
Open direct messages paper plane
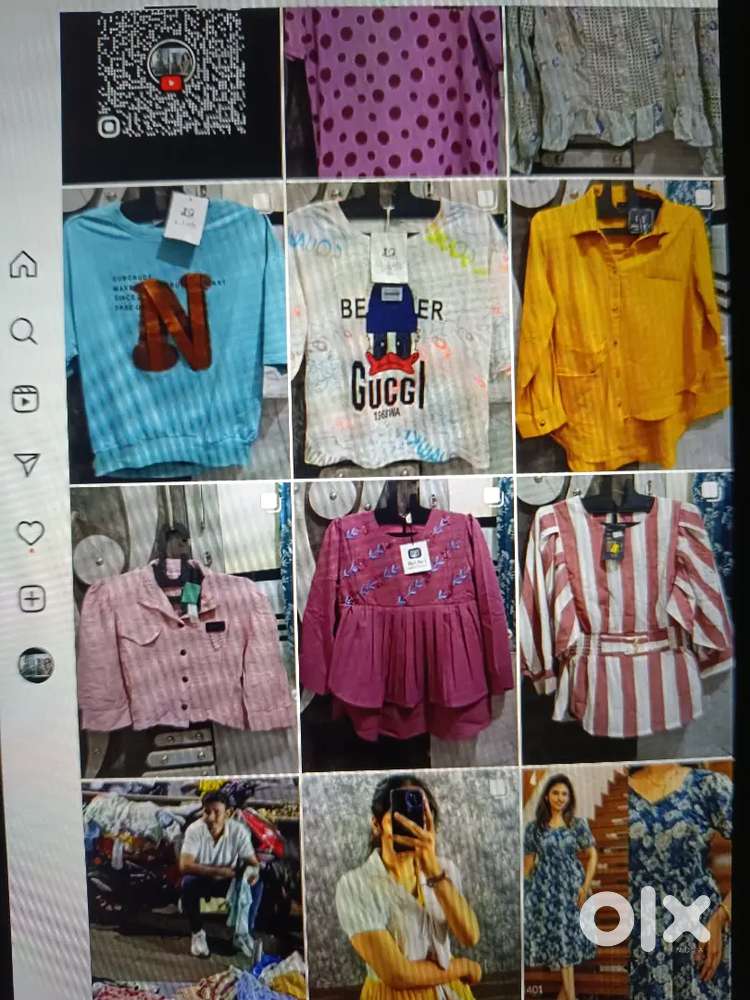(x=27, y=464)
